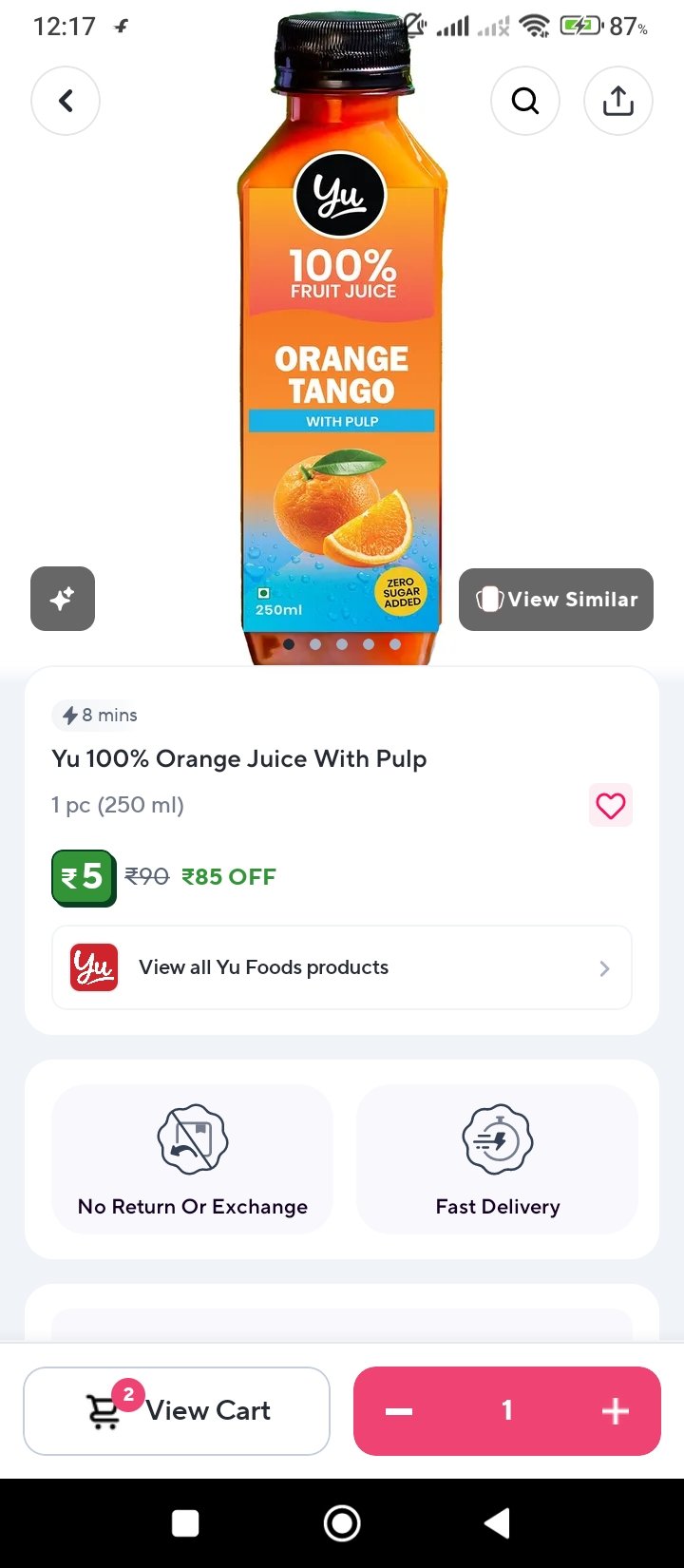Viewport: 684px width, 1568px height.
Task: Tap the sparkle icon on product image
Action: click(63, 599)
